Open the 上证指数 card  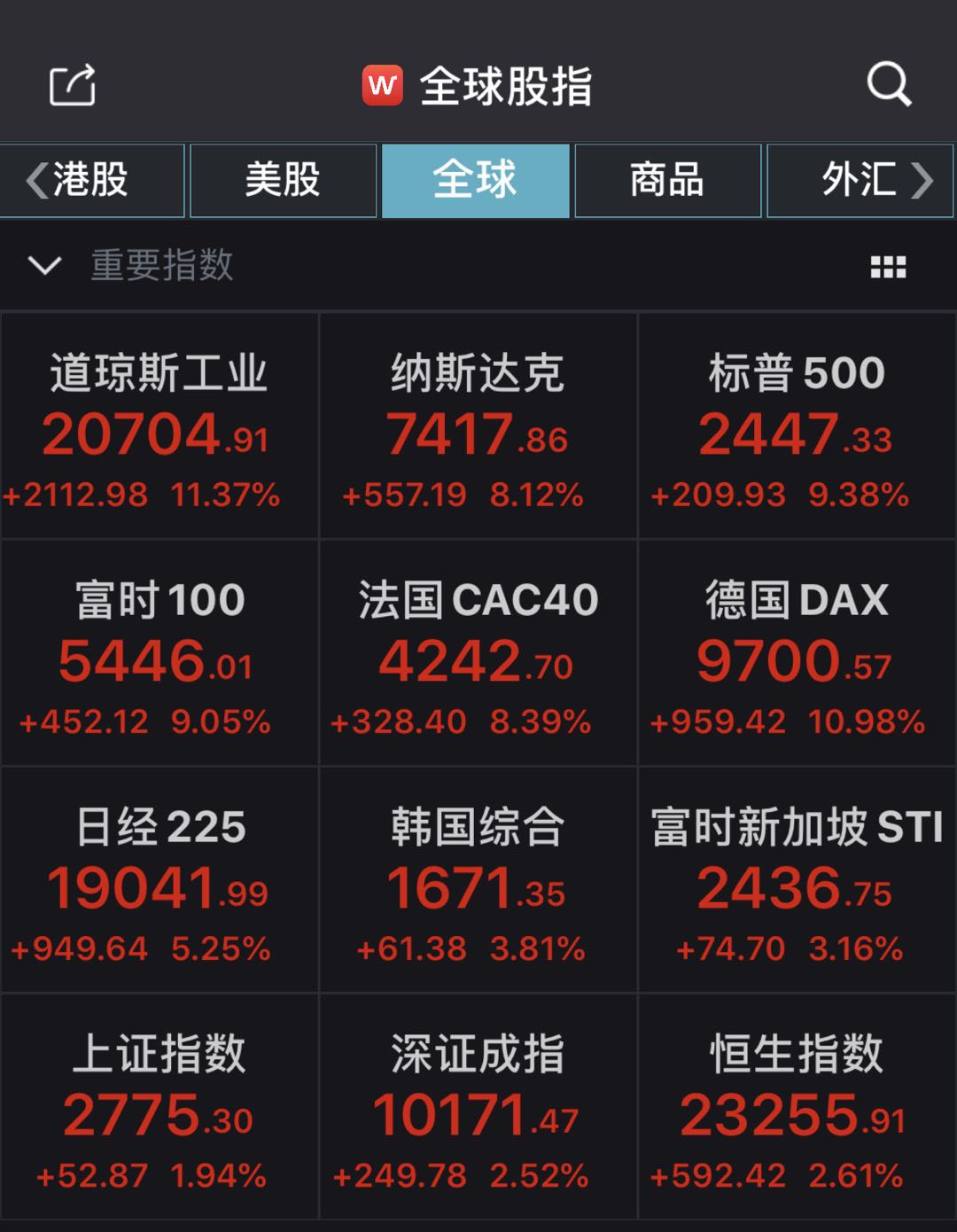coord(159,1108)
